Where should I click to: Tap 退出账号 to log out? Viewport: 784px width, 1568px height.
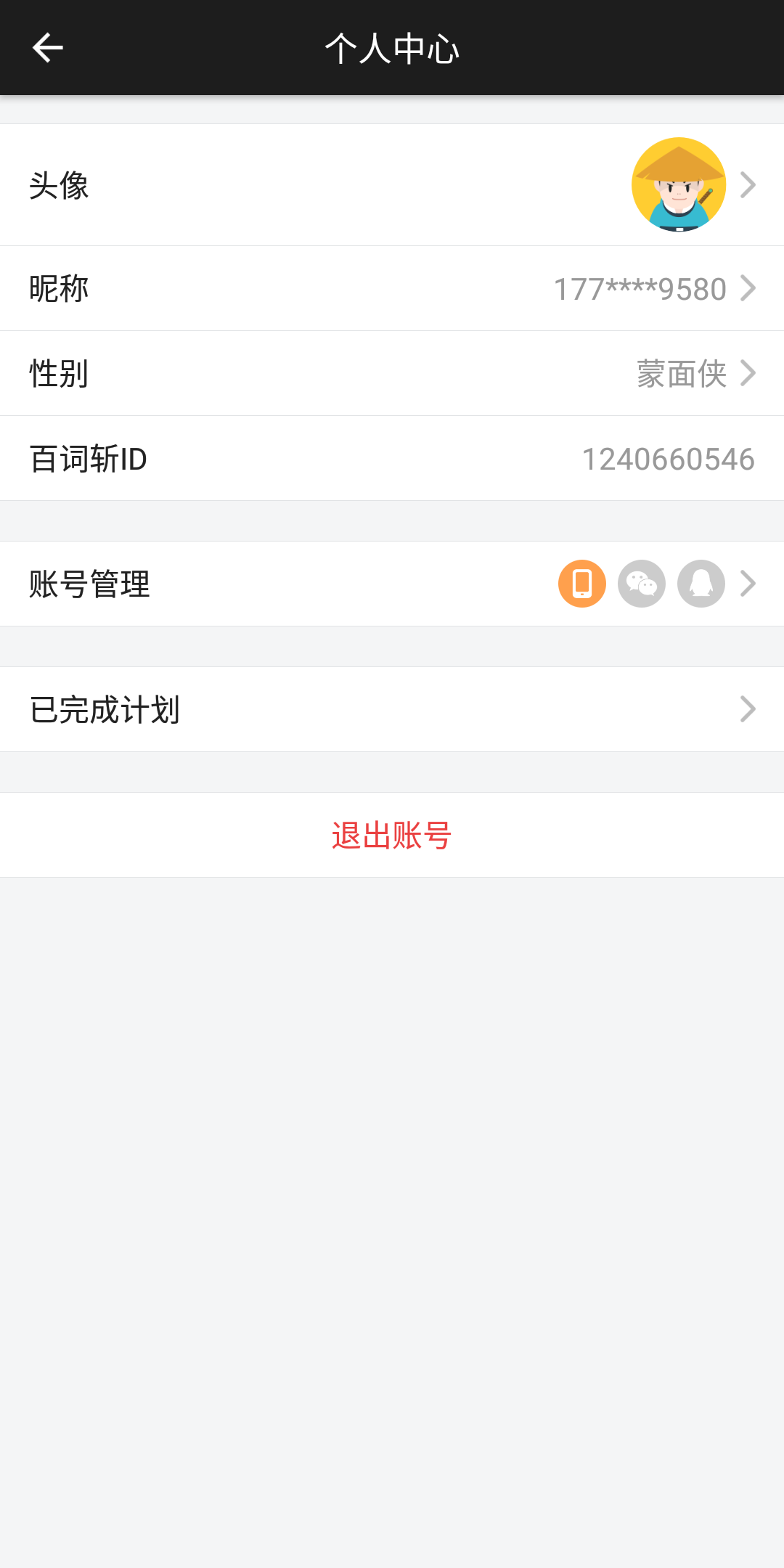pyautogui.click(x=392, y=835)
